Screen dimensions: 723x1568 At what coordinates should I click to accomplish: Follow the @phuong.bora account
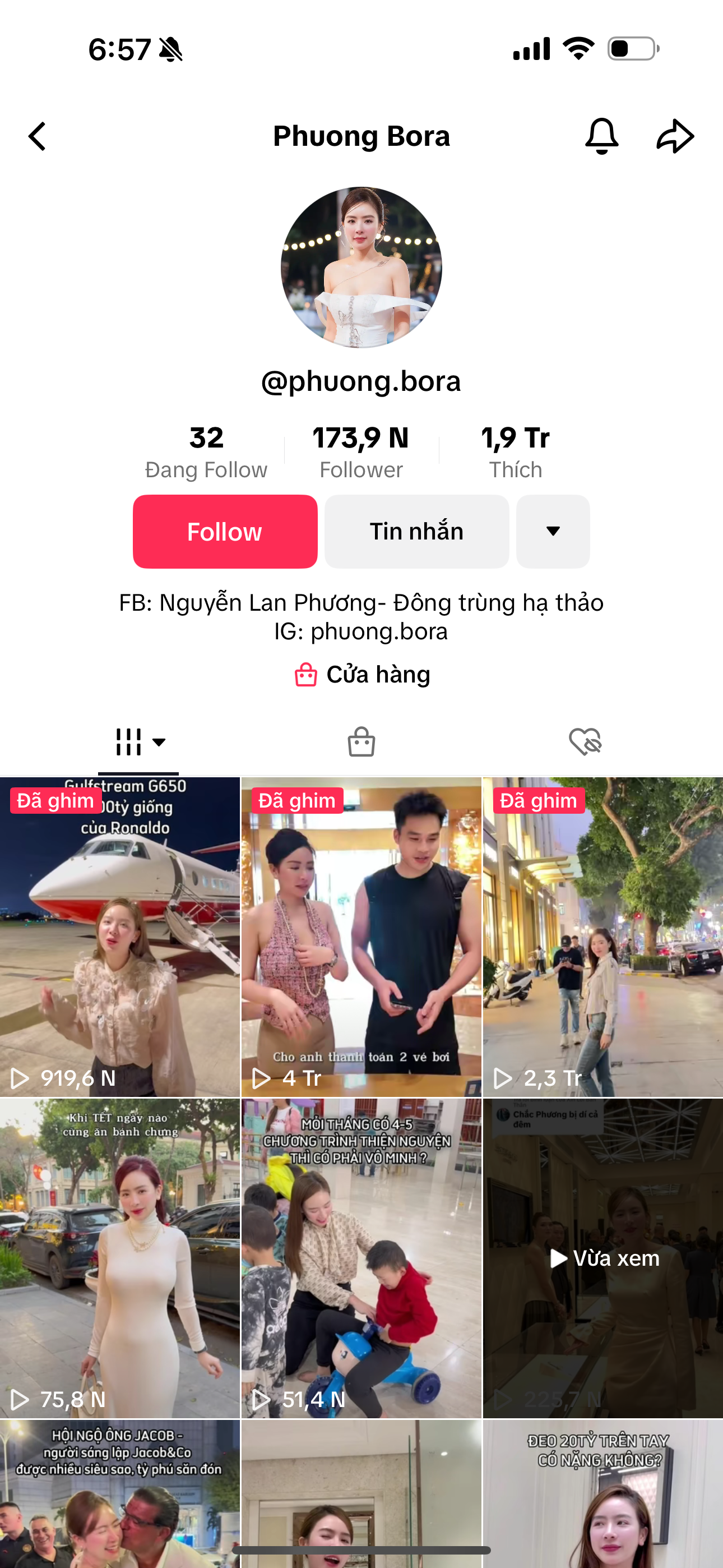225,532
